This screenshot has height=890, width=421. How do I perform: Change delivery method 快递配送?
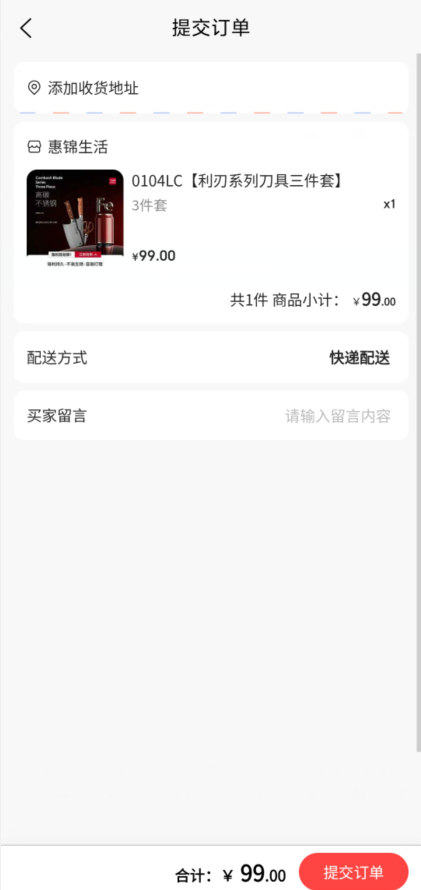click(x=360, y=358)
